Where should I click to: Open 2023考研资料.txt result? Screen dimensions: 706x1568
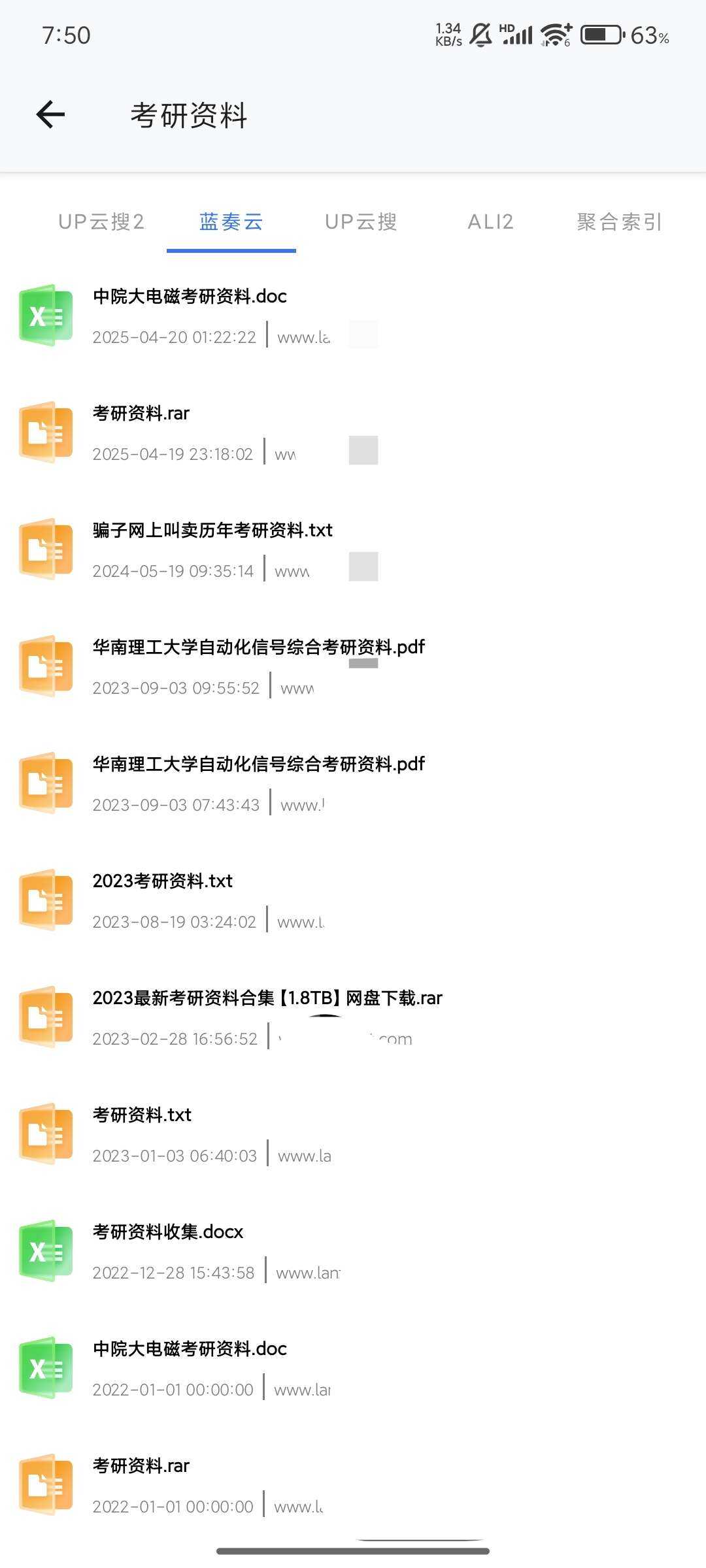click(163, 881)
